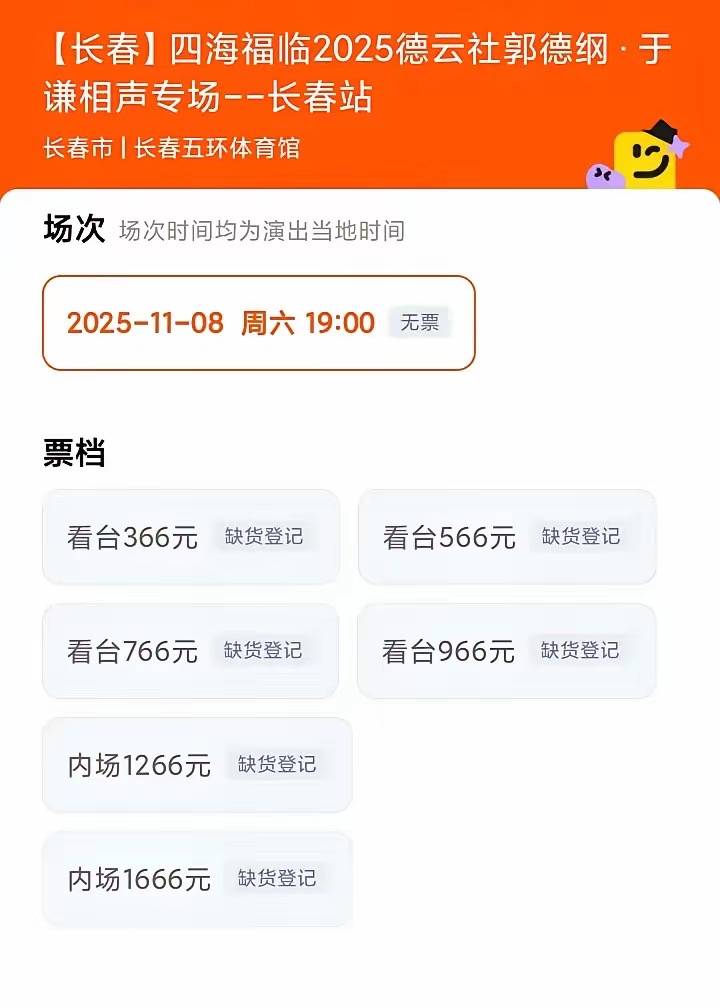
Task: Choose the 看台566元 ticket tier
Action: click(x=507, y=537)
